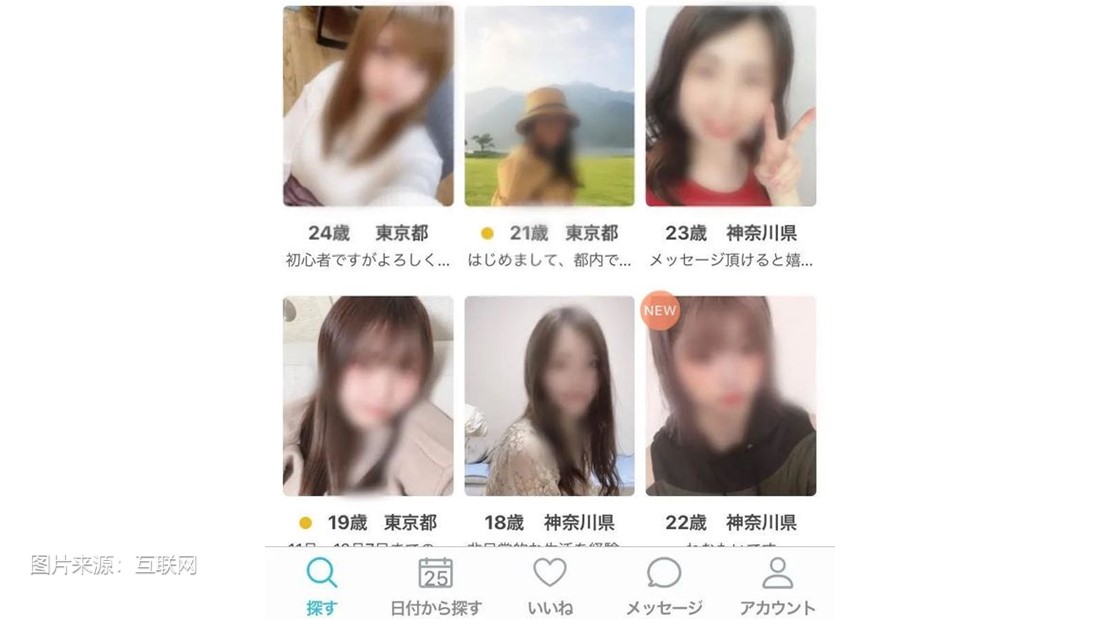Open the いいね tab
This screenshot has height=619, width=1100.
[x=549, y=586]
